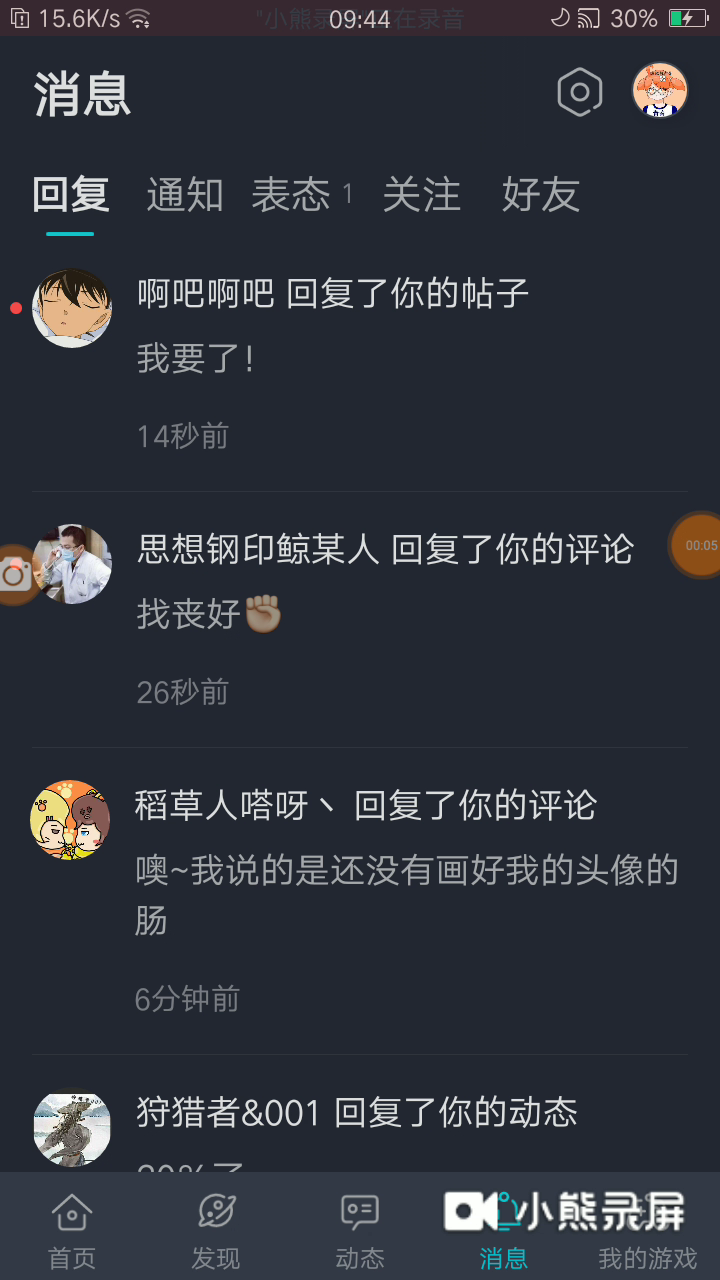Tap the floating screenshot camera button
The image size is (720, 1280).
(x=14, y=574)
